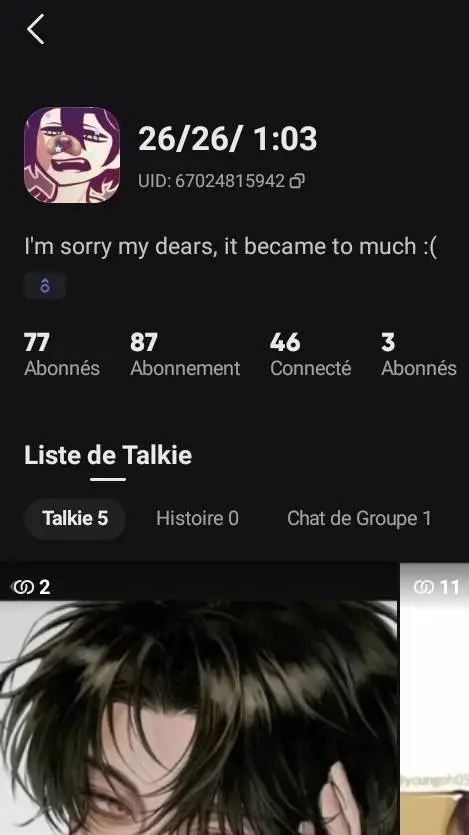Open the 46 Connecté list

pyautogui.click(x=310, y=354)
